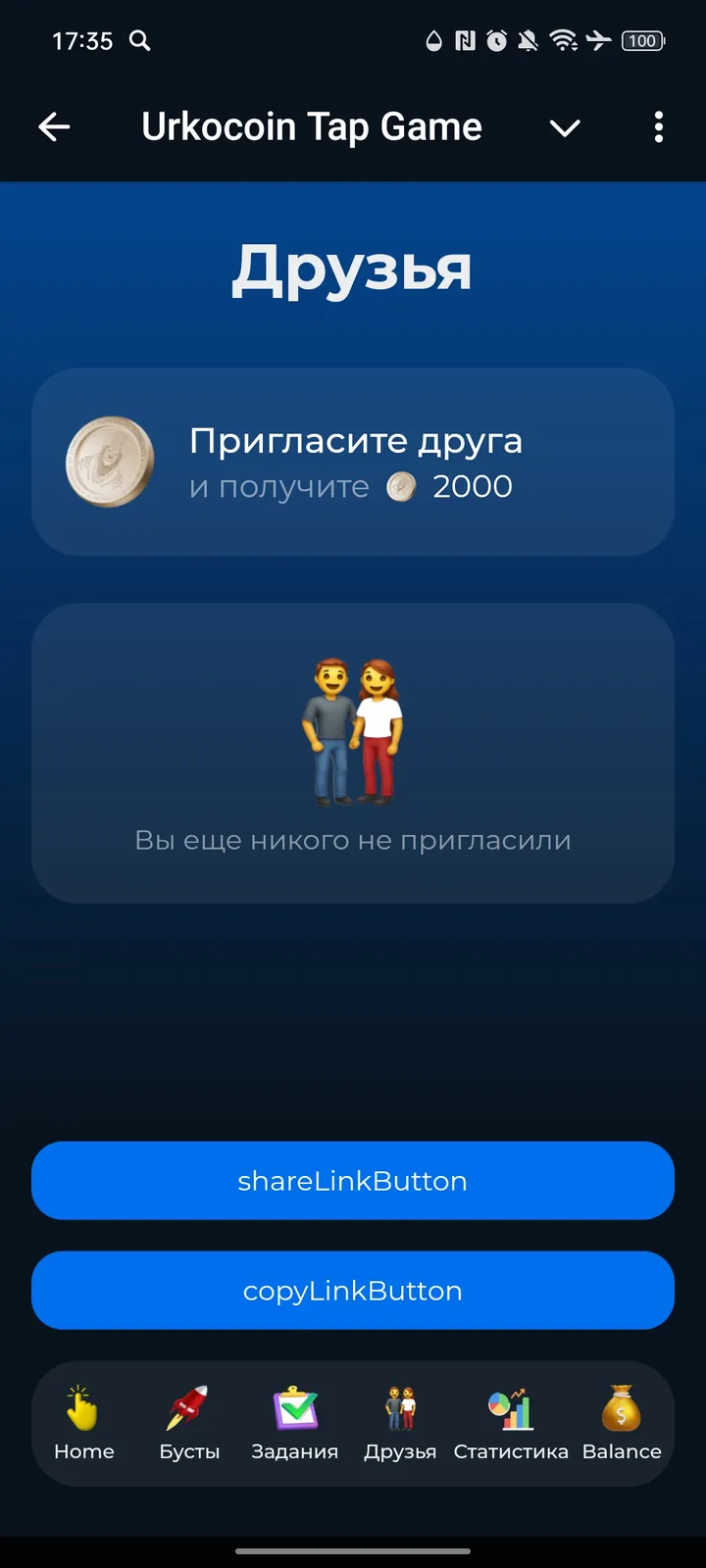
Task: Click the search icon in the status bar
Action: (x=140, y=41)
